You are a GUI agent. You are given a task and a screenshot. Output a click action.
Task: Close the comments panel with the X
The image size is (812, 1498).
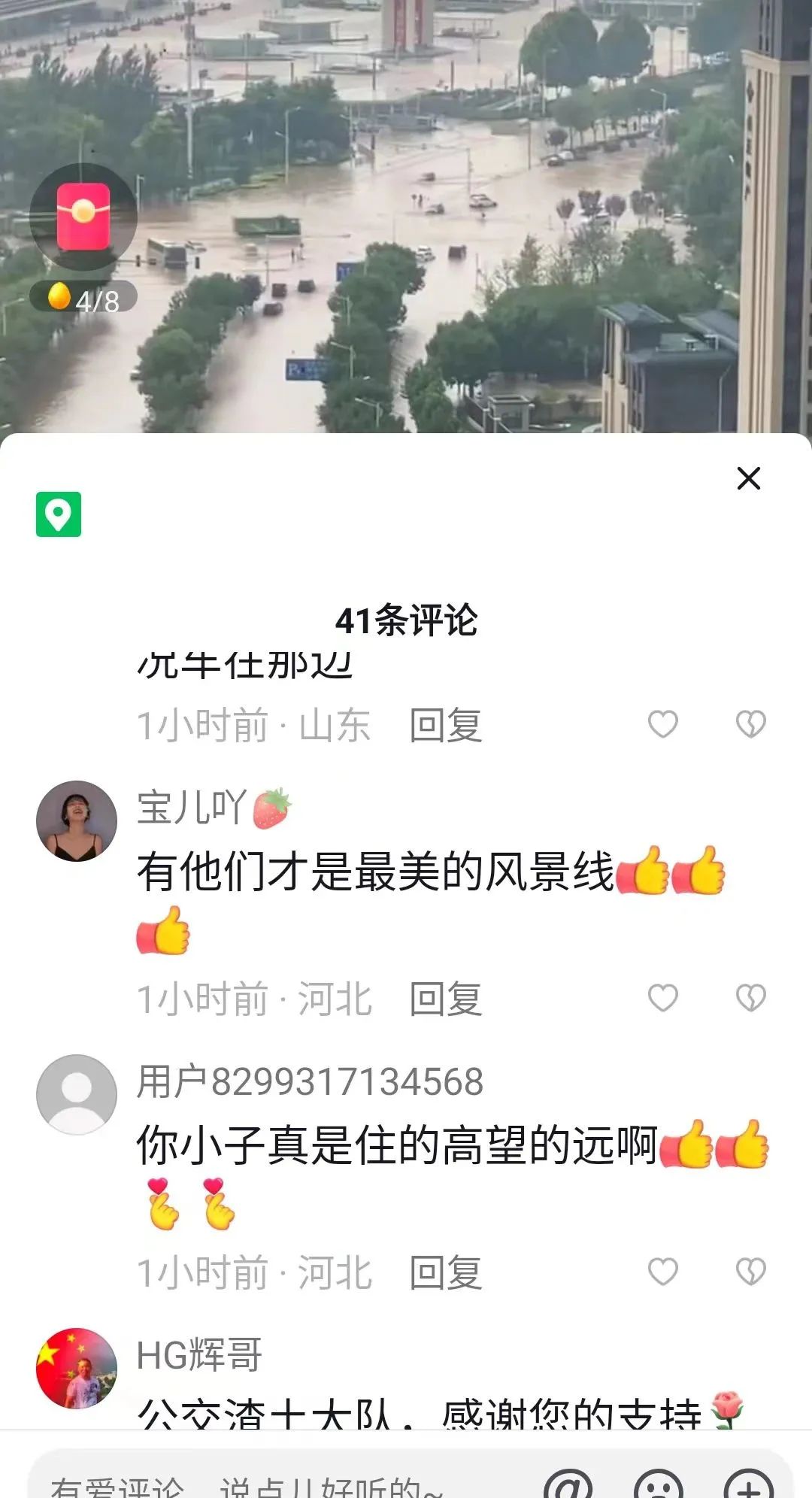click(749, 480)
